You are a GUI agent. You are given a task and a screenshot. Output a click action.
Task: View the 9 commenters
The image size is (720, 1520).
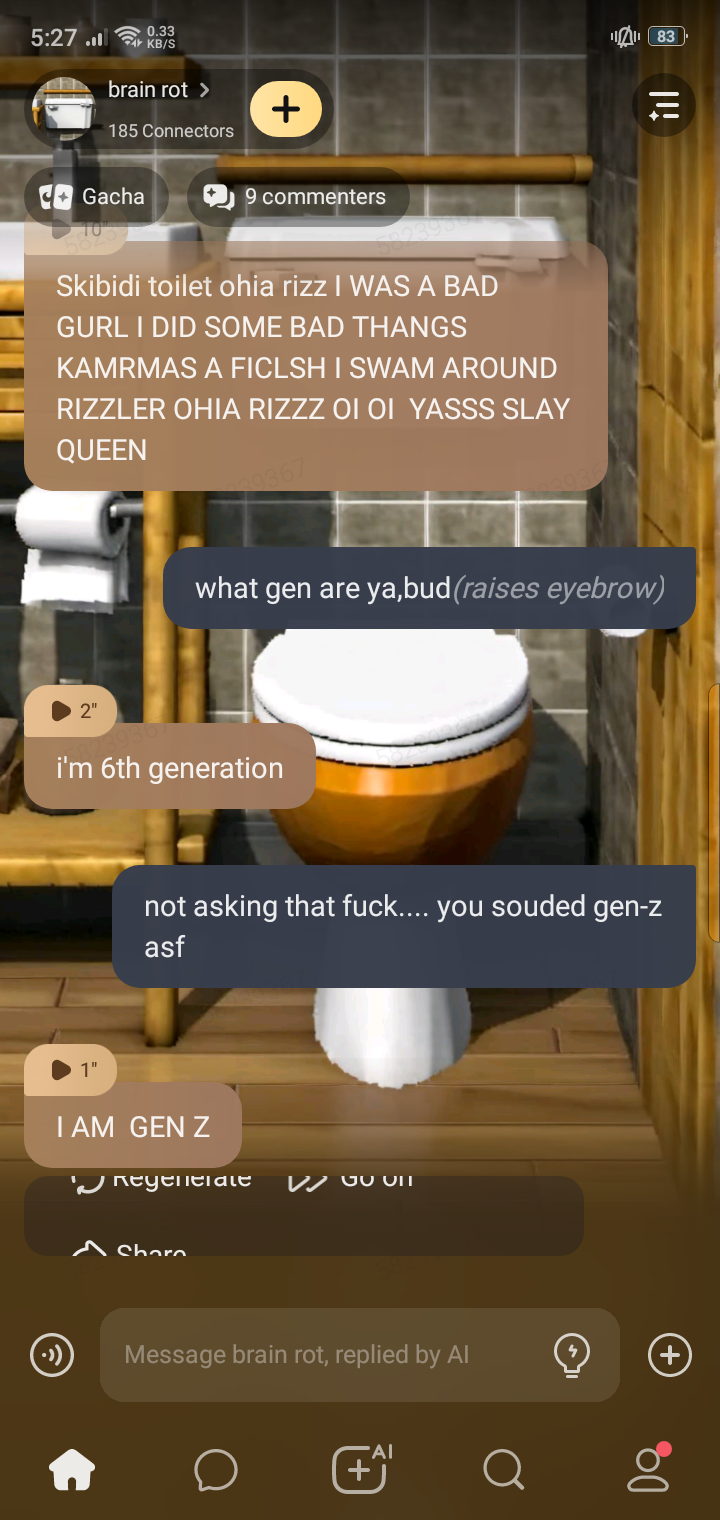tap(297, 197)
